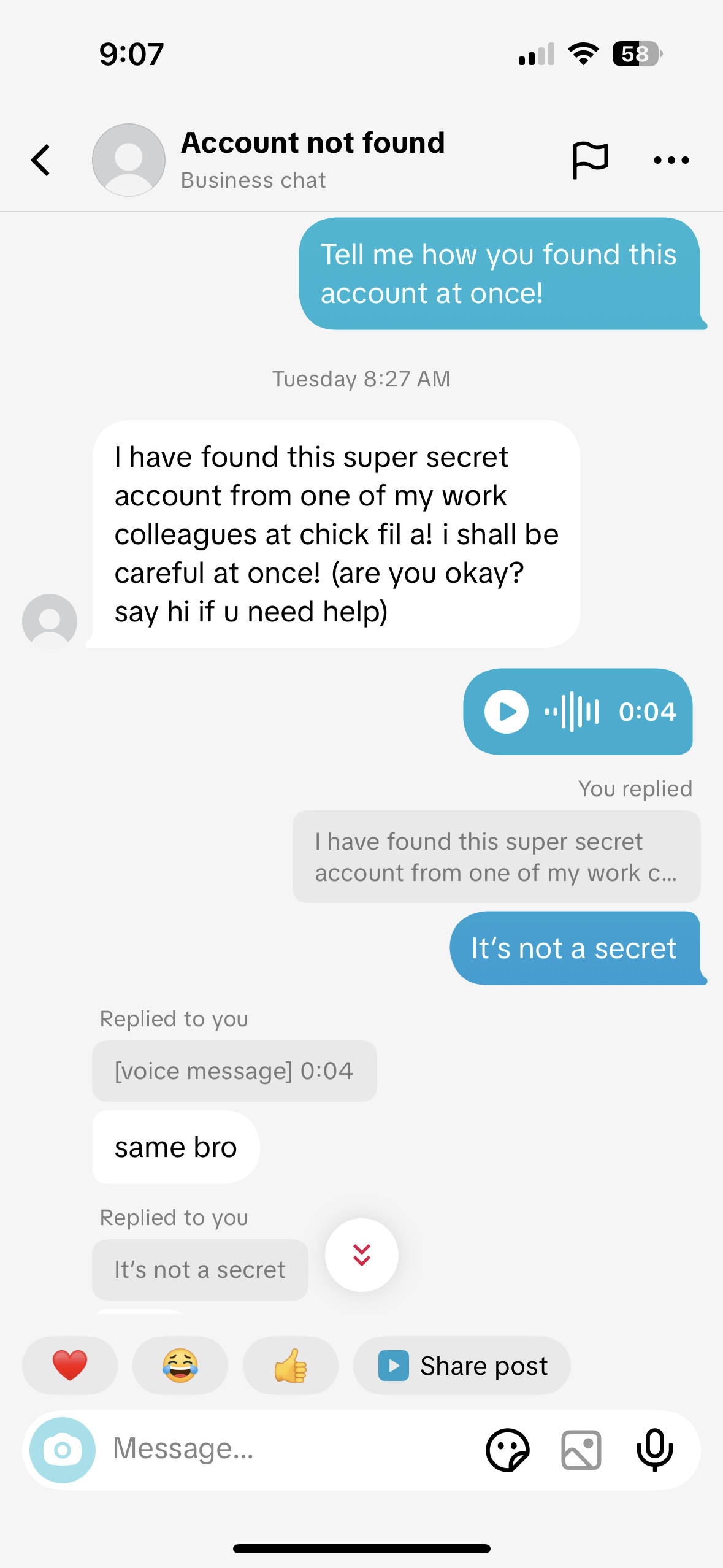Send the red heart quick reaction
The image size is (723, 1568).
pyautogui.click(x=70, y=1366)
